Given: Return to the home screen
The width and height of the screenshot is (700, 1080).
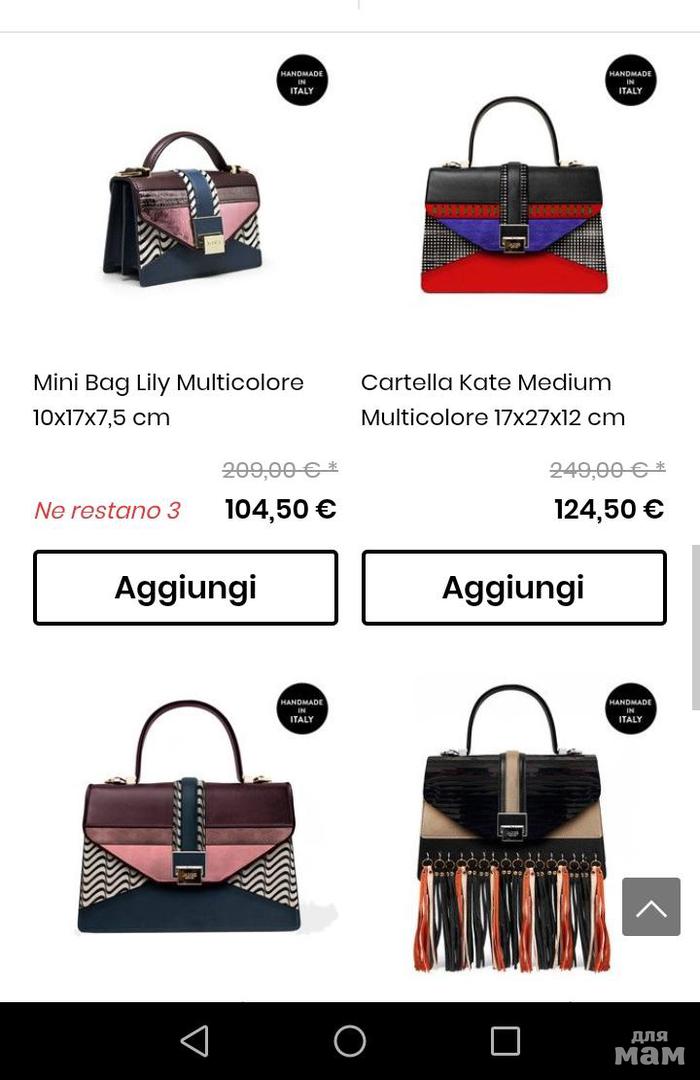Looking at the screenshot, I should pos(350,1041).
